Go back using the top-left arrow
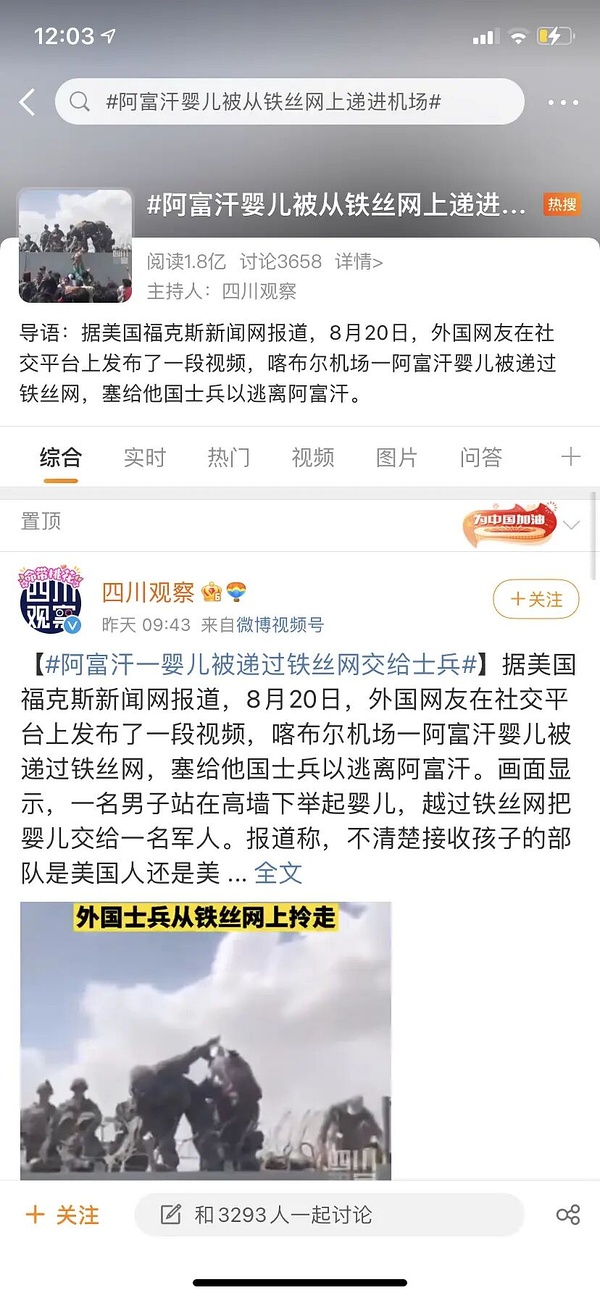Screen dimensions: 600x1298 pyautogui.click(x=27, y=102)
